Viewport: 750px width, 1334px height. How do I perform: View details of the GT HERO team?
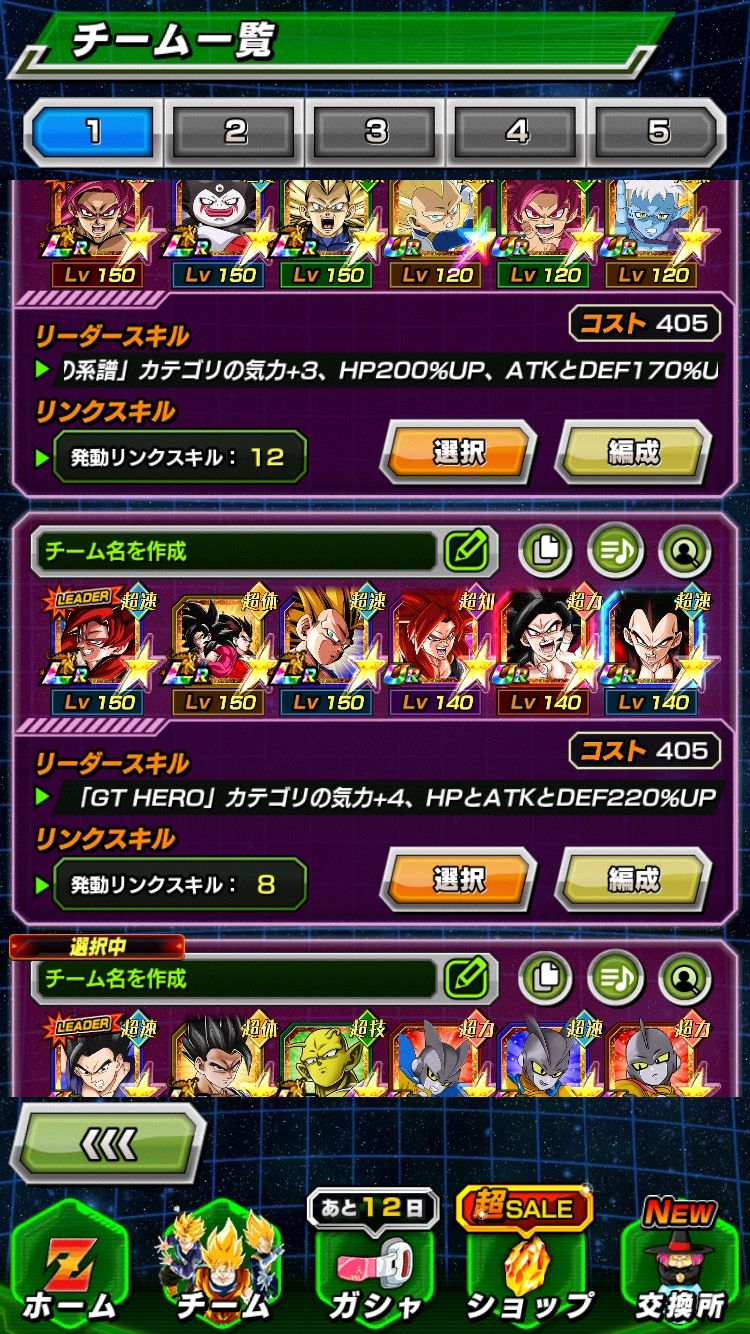coord(685,551)
